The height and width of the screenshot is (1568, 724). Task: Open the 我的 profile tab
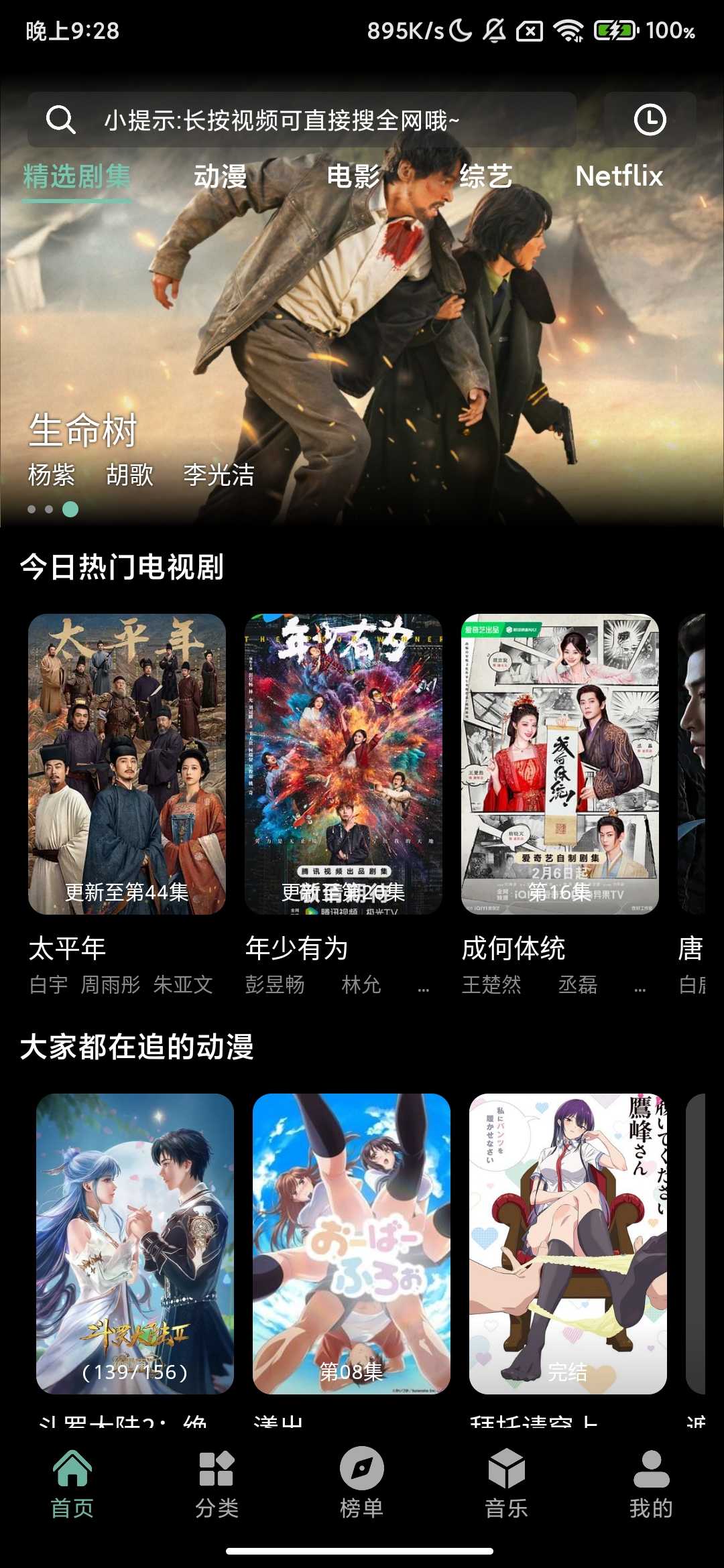coord(651,1482)
